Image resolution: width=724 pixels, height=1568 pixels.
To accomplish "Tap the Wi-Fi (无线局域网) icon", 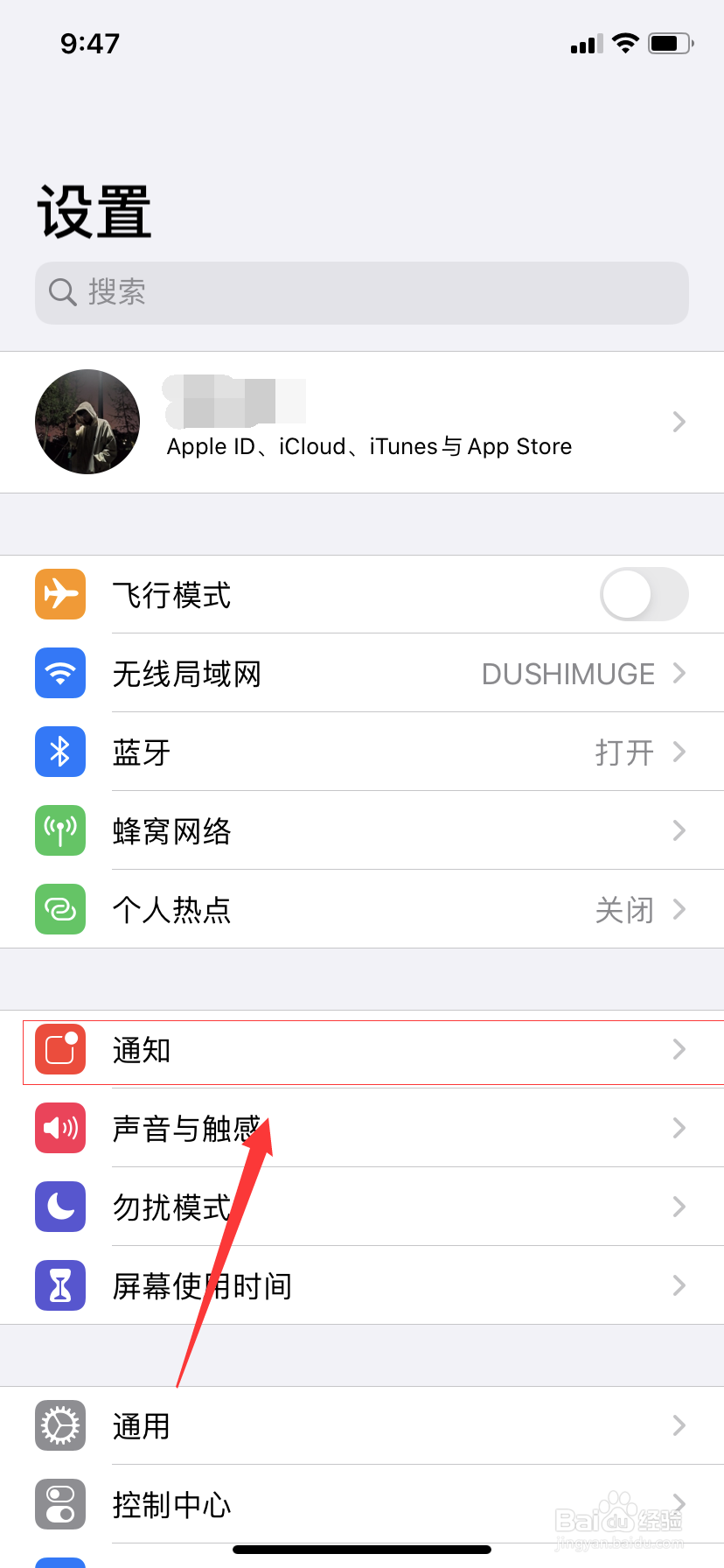I will point(59,673).
